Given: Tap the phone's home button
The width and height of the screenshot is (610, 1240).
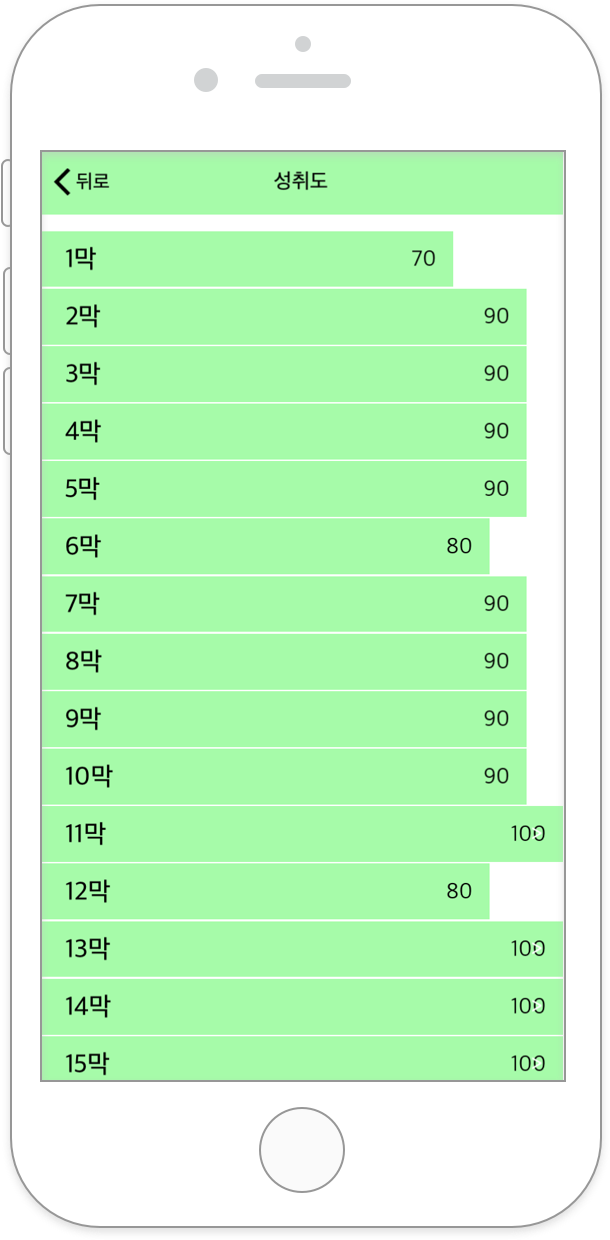Looking at the screenshot, I should point(302,1150).
